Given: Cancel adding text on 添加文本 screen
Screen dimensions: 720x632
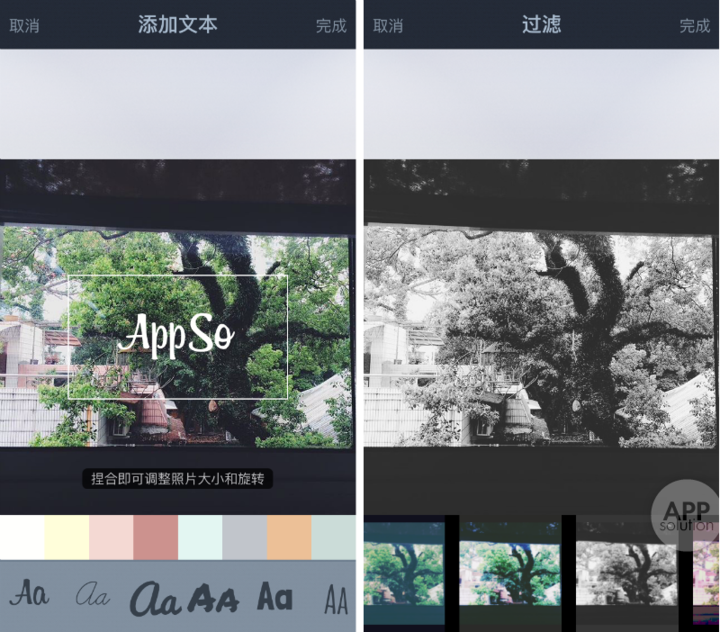Looking at the screenshot, I should point(25,25).
